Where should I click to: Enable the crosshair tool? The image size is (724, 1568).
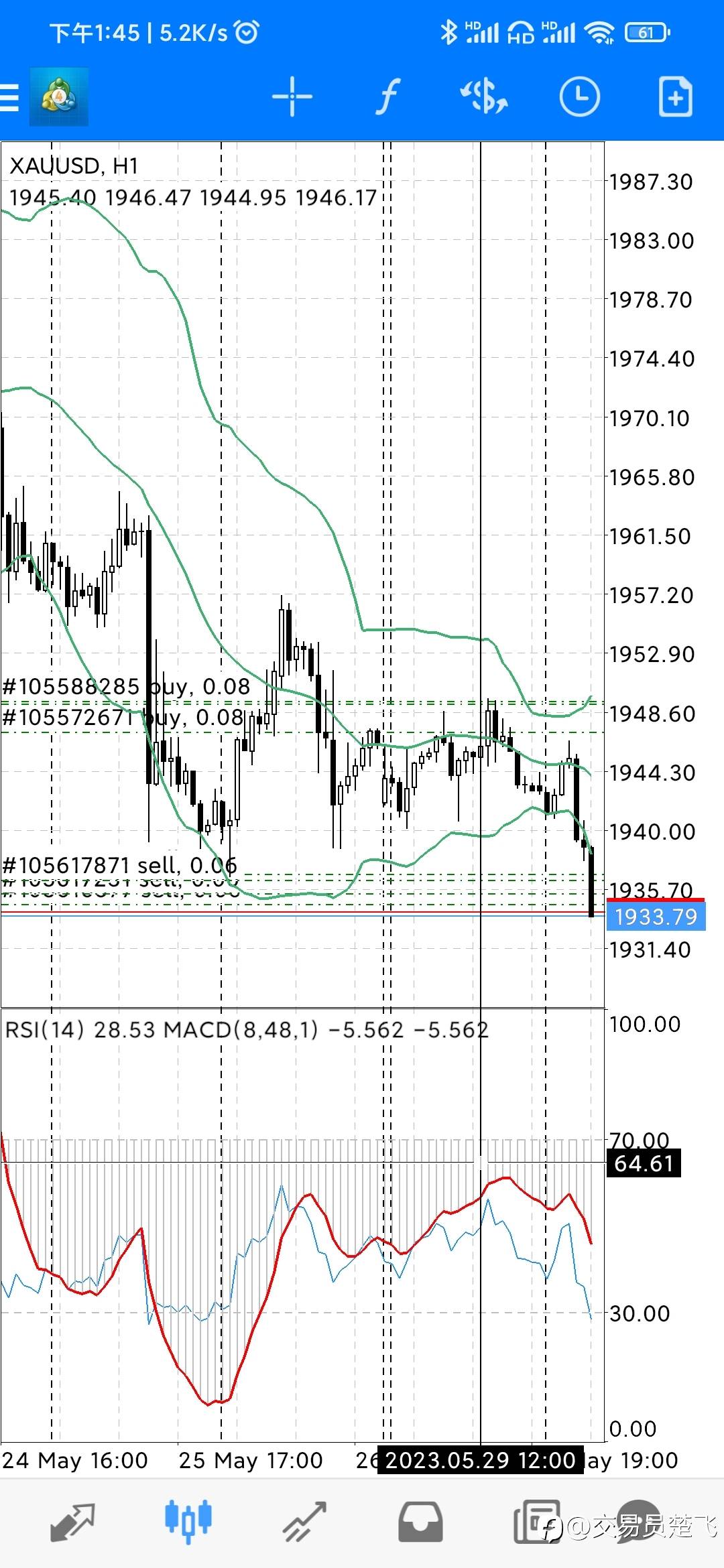coord(292,97)
